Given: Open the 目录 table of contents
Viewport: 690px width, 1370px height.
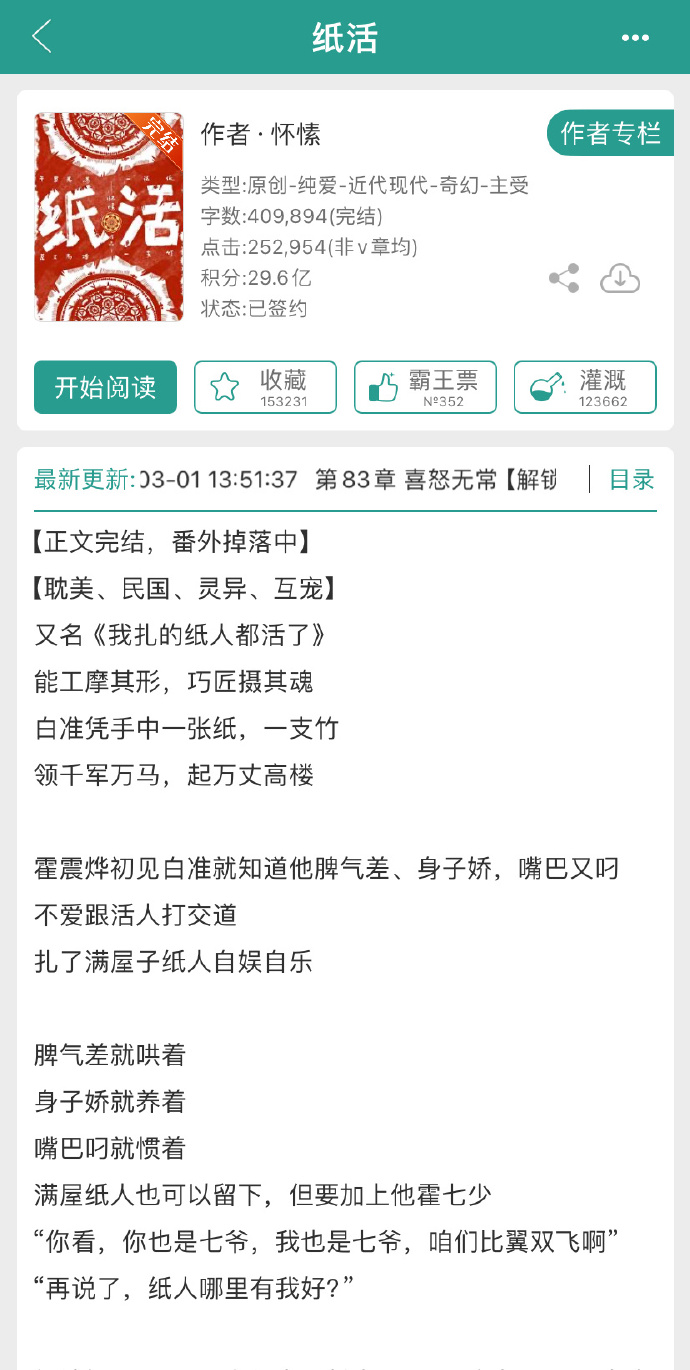Looking at the screenshot, I should tap(631, 480).
